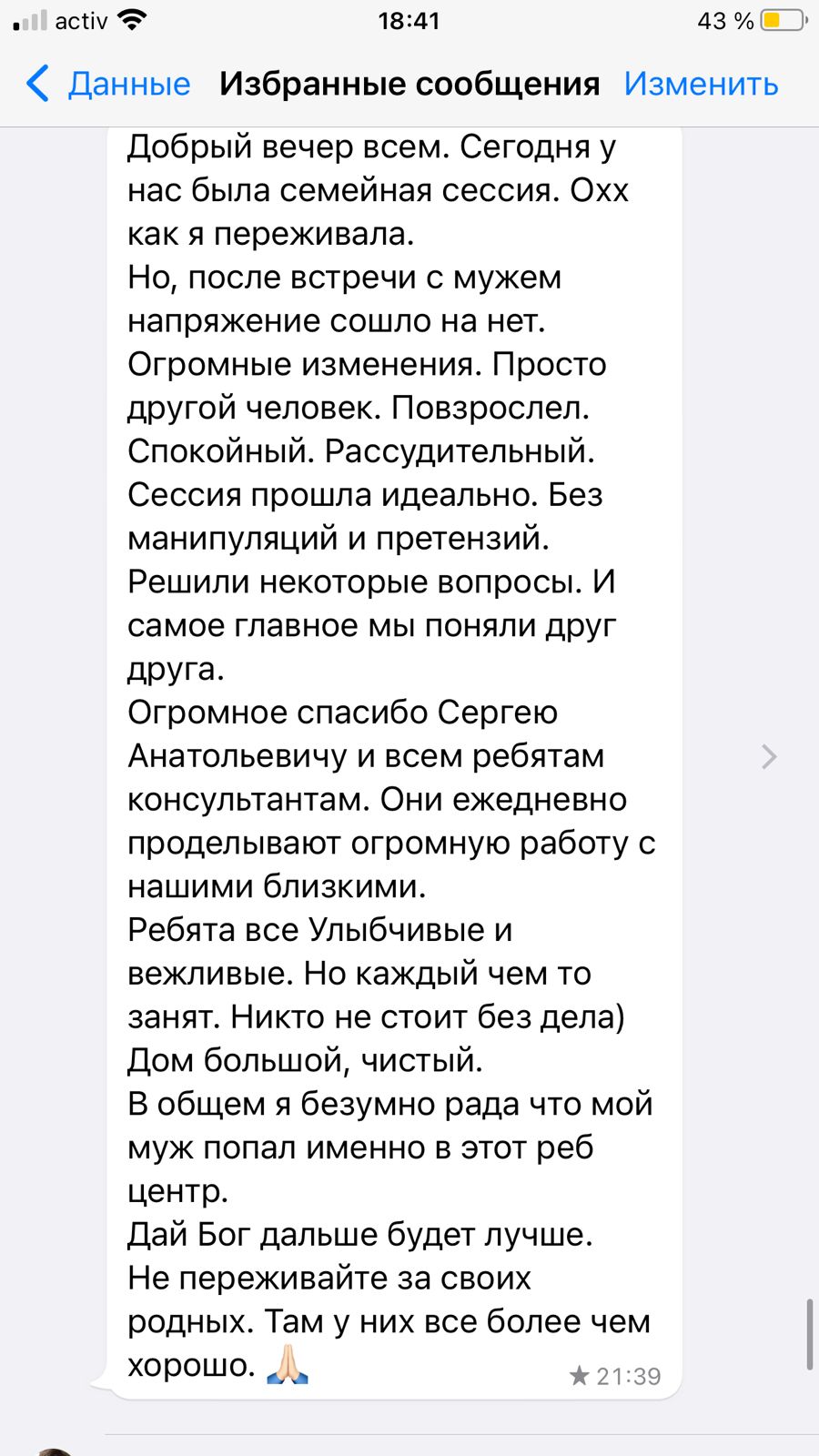Tap the chevron arrow beside the message
This screenshot has height=1456, width=819.
click(769, 756)
